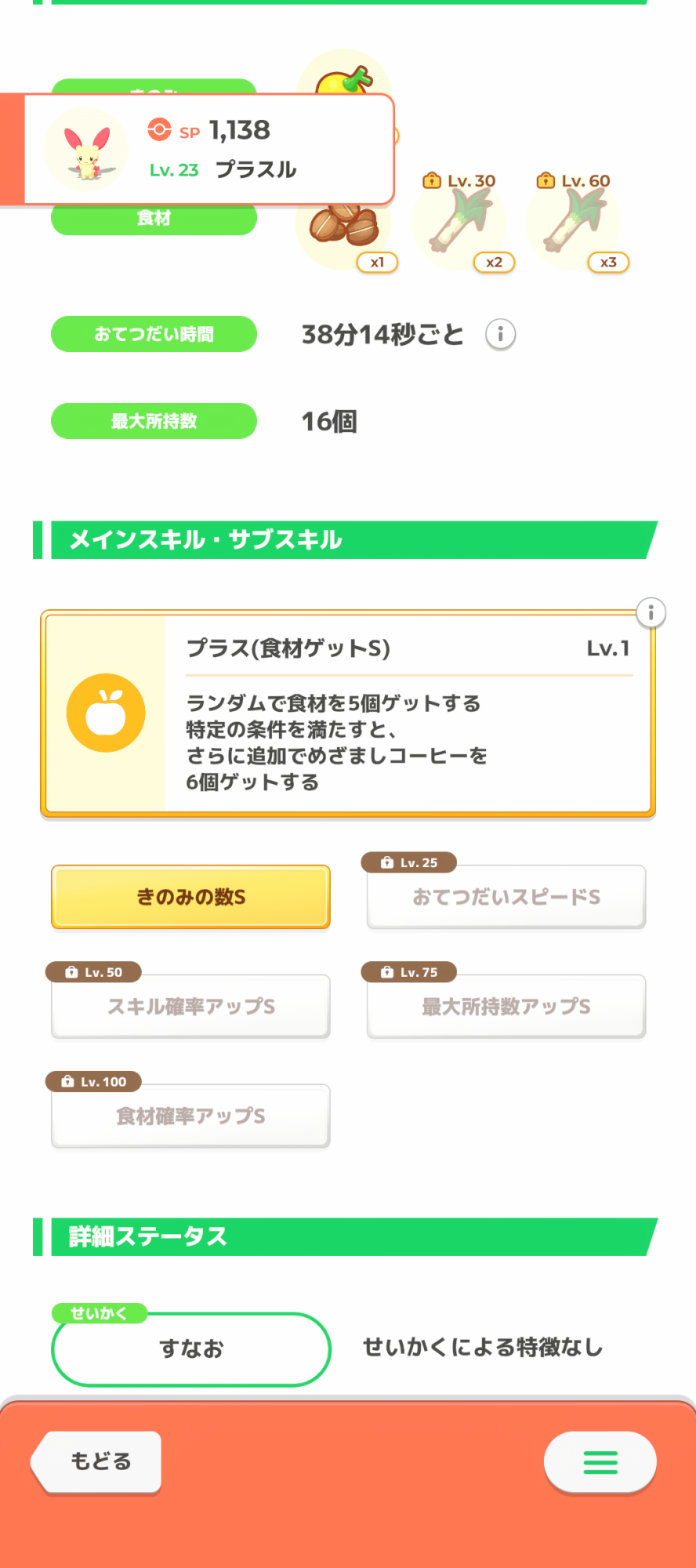This screenshot has height=1568, width=696.
Task: Tap the すなお nature button
Action: (x=190, y=1348)
